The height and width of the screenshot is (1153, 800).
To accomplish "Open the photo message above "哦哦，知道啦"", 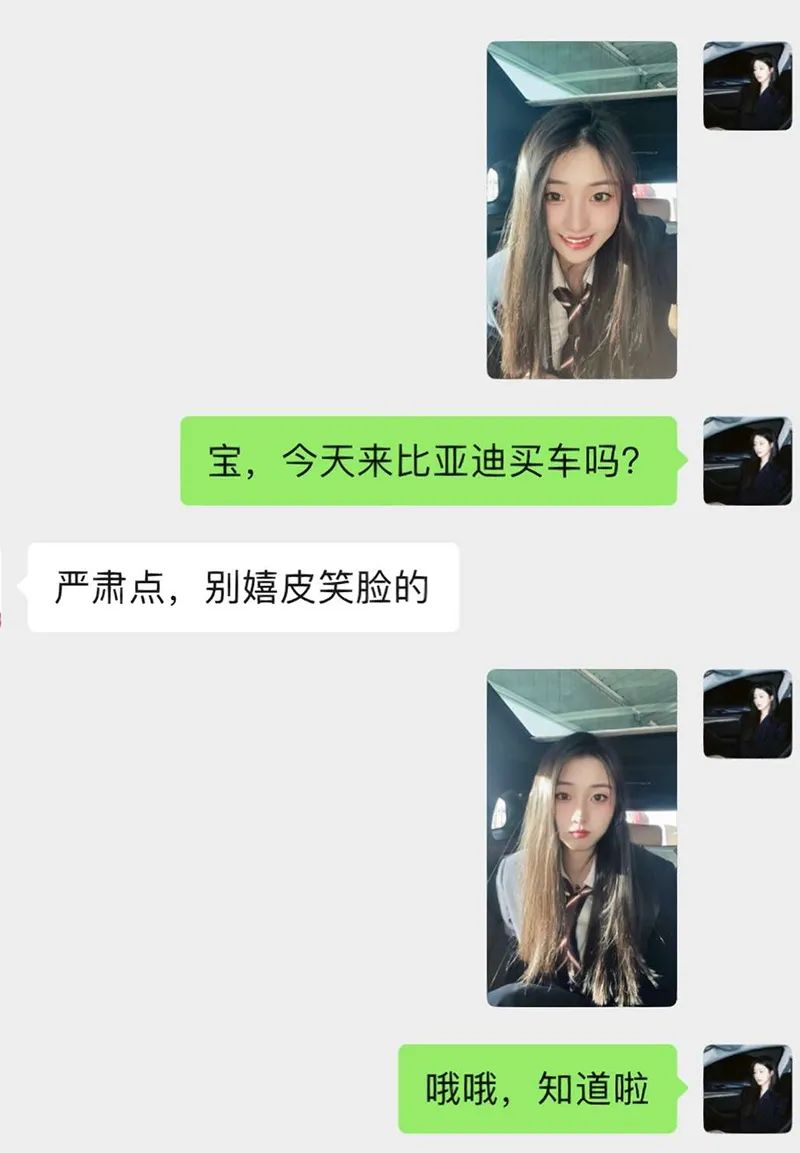I will tap(581, 838).
